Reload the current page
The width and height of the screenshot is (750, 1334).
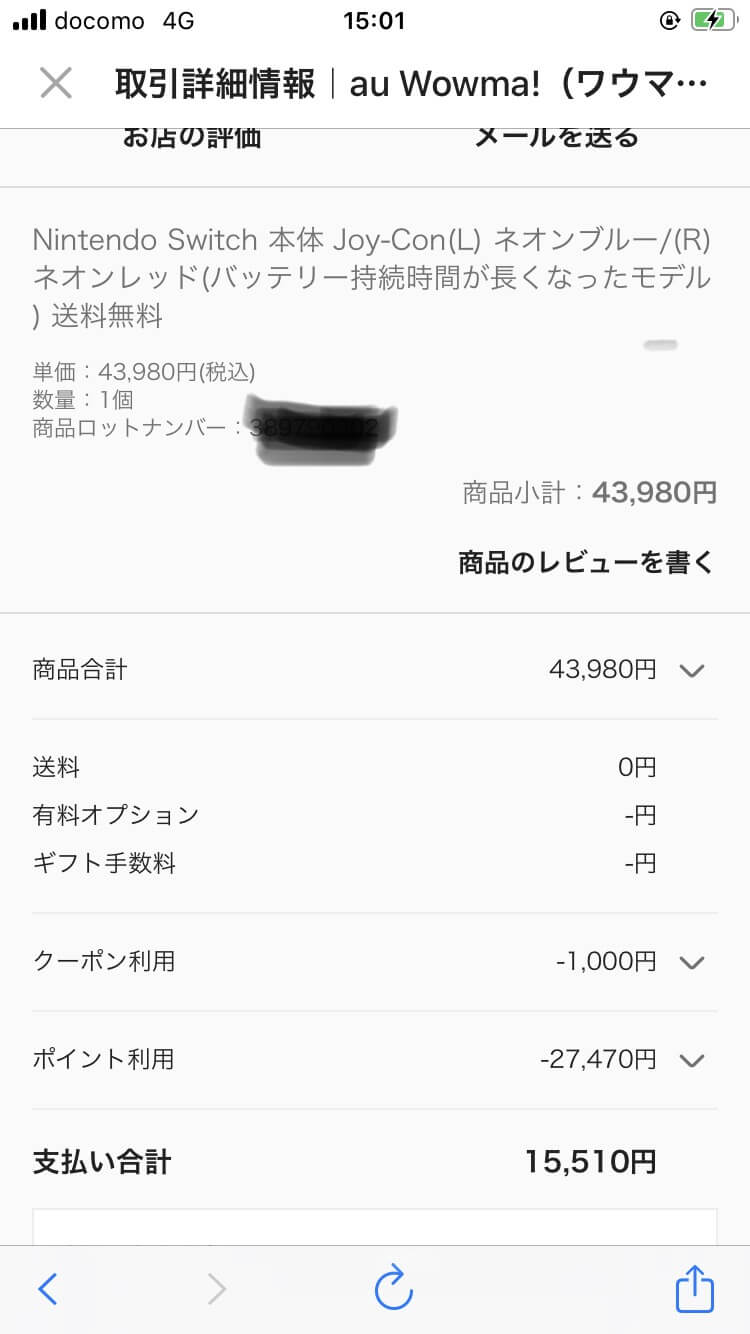(393, 1287)
